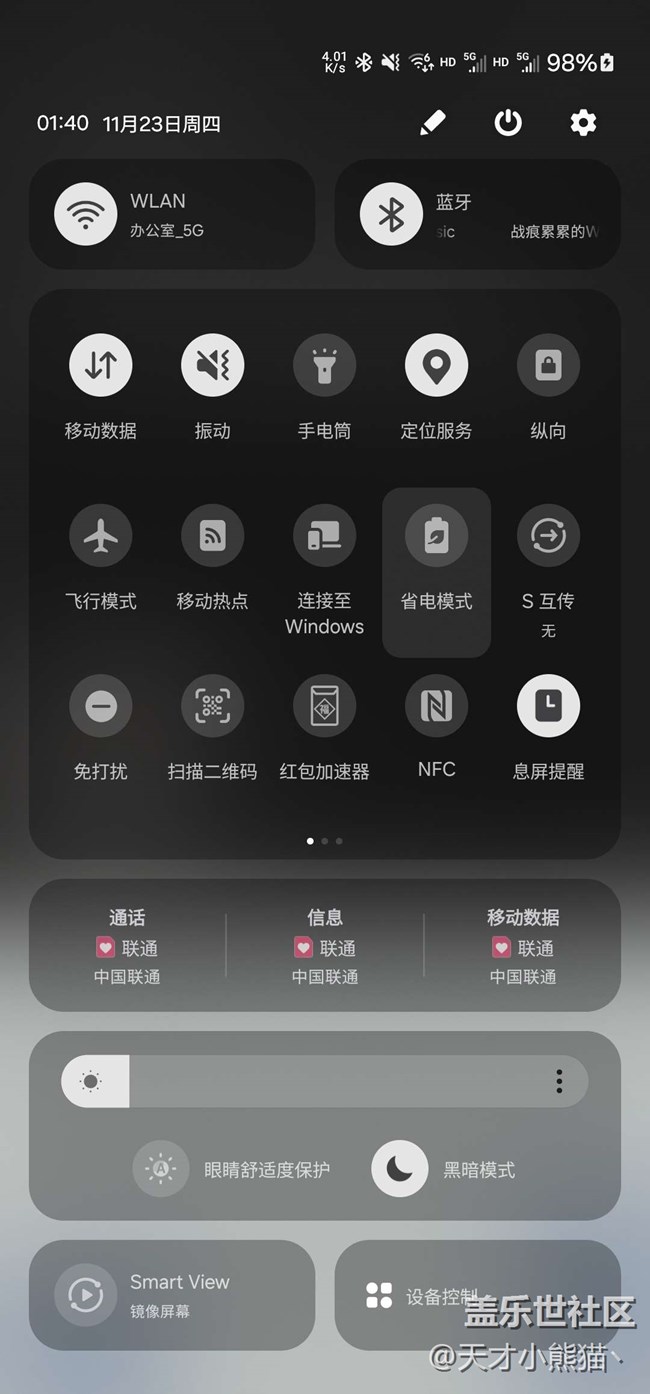Turn on 移动热点 hotspot

pyautogui.click(x=213, y=536)
